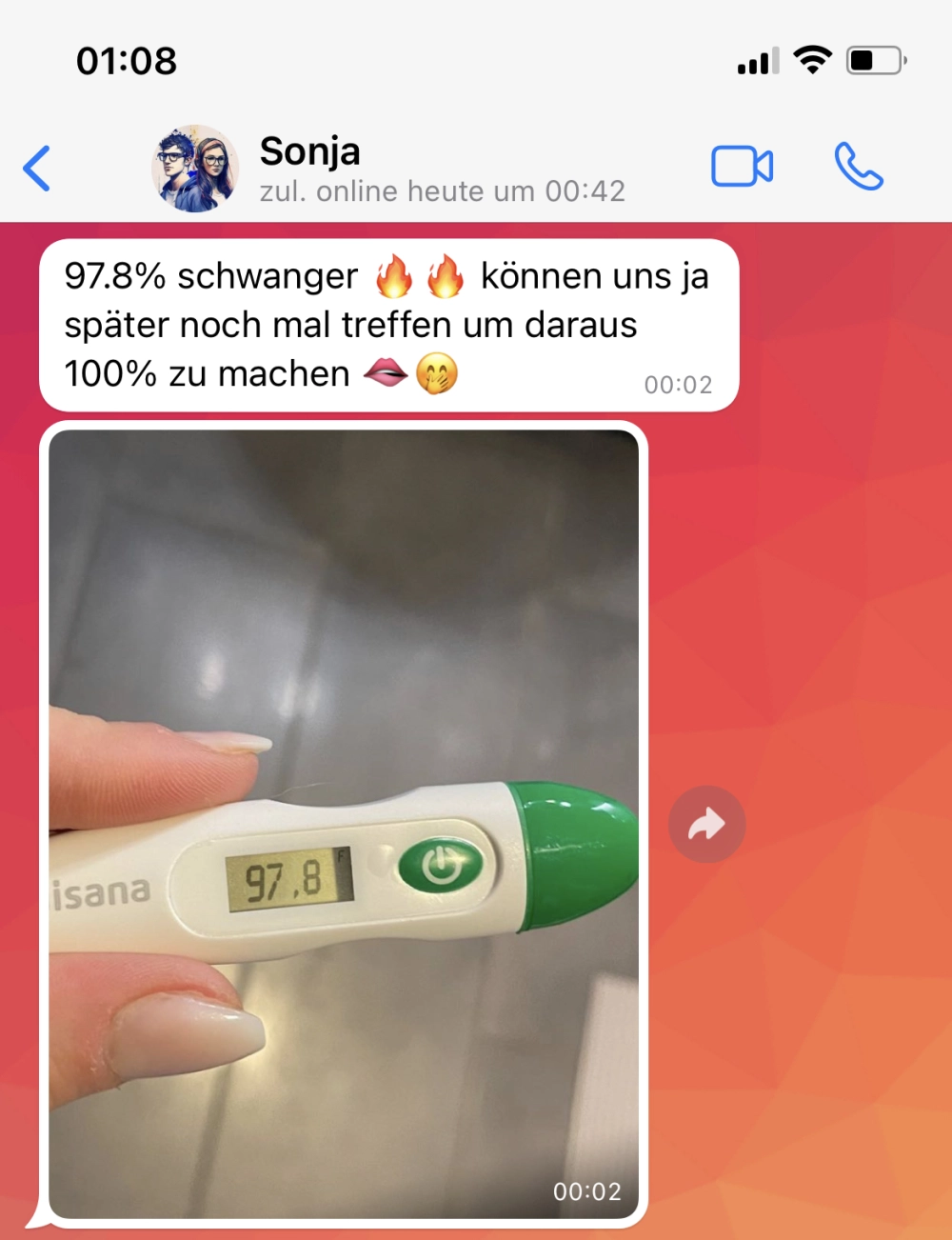952x1240 pixels.
Task: Tap the back arrow to return to chats
Action: (35, 168)
